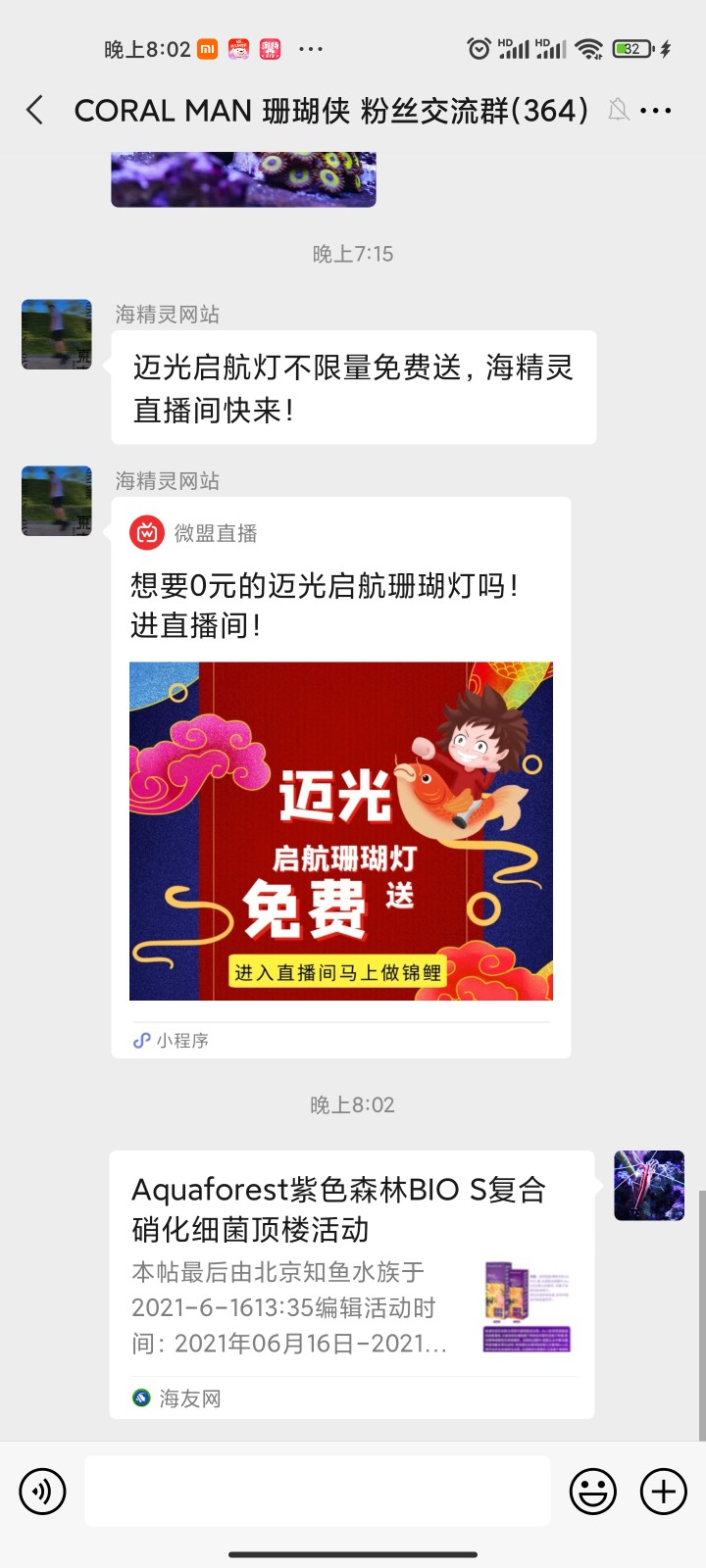Screen dimensions: 706x1568
Task: Open the chat info overflow menu
Action: [655, 110]
